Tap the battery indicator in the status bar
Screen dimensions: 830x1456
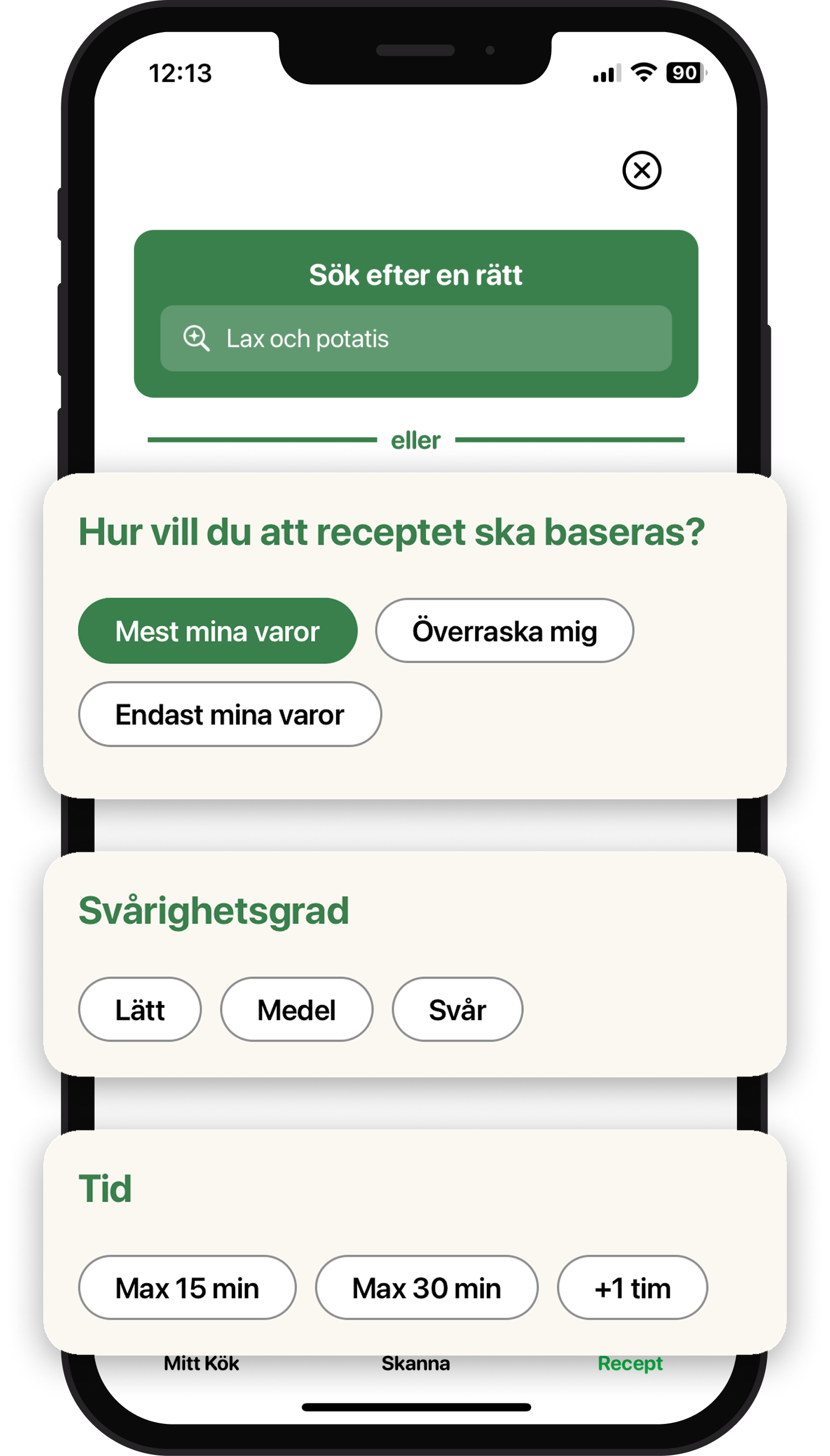coord(684,72)
